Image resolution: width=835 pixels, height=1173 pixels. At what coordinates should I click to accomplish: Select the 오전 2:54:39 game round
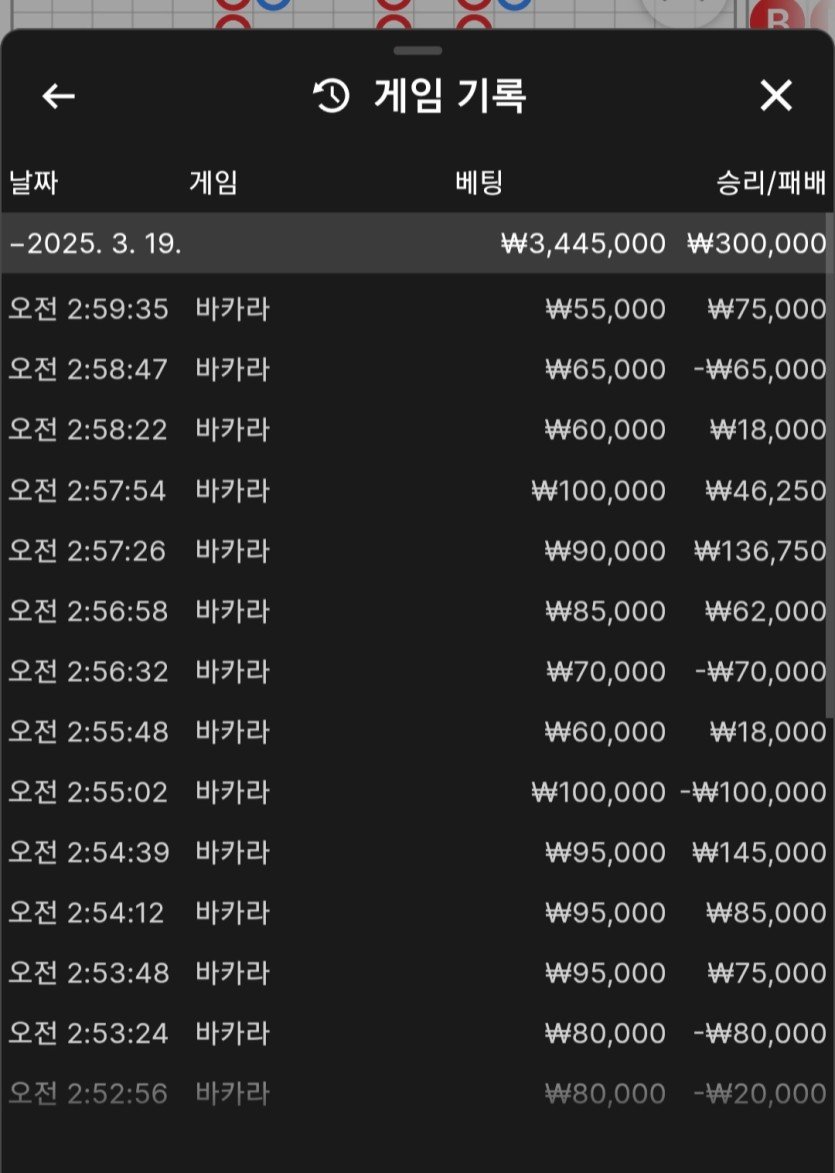click(417, 852)
